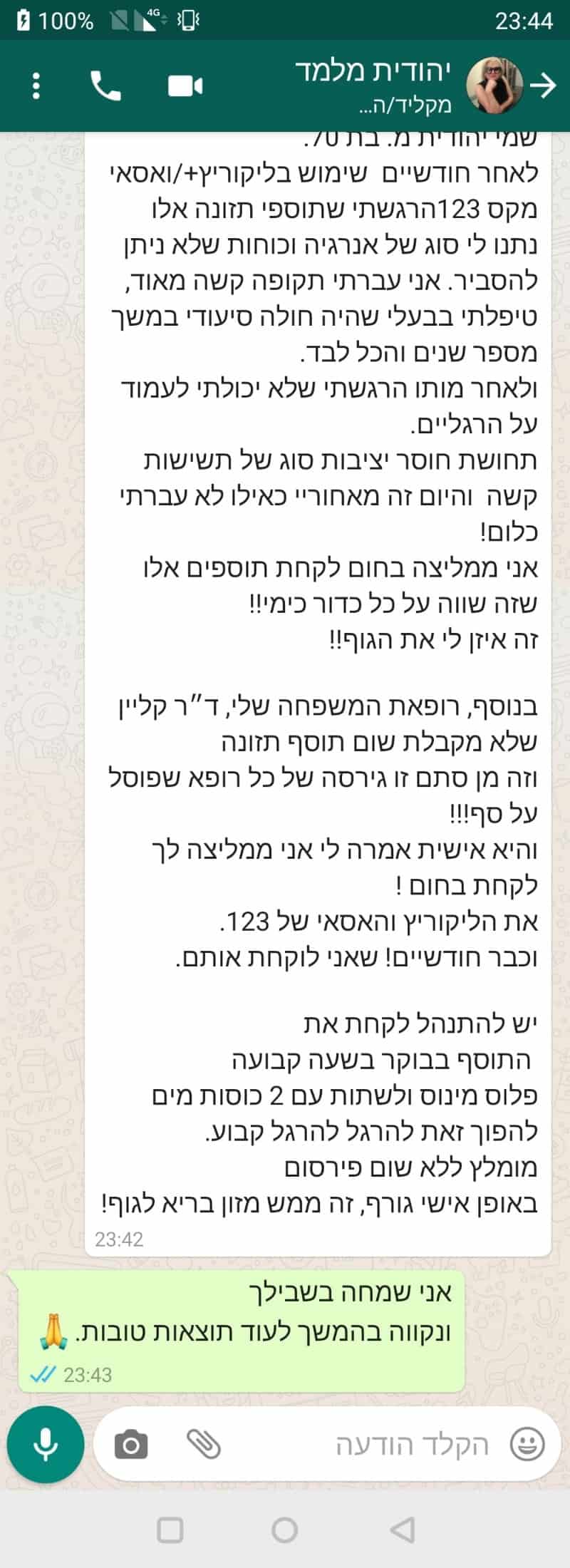Tap the system back triangle

(403, 1530)
